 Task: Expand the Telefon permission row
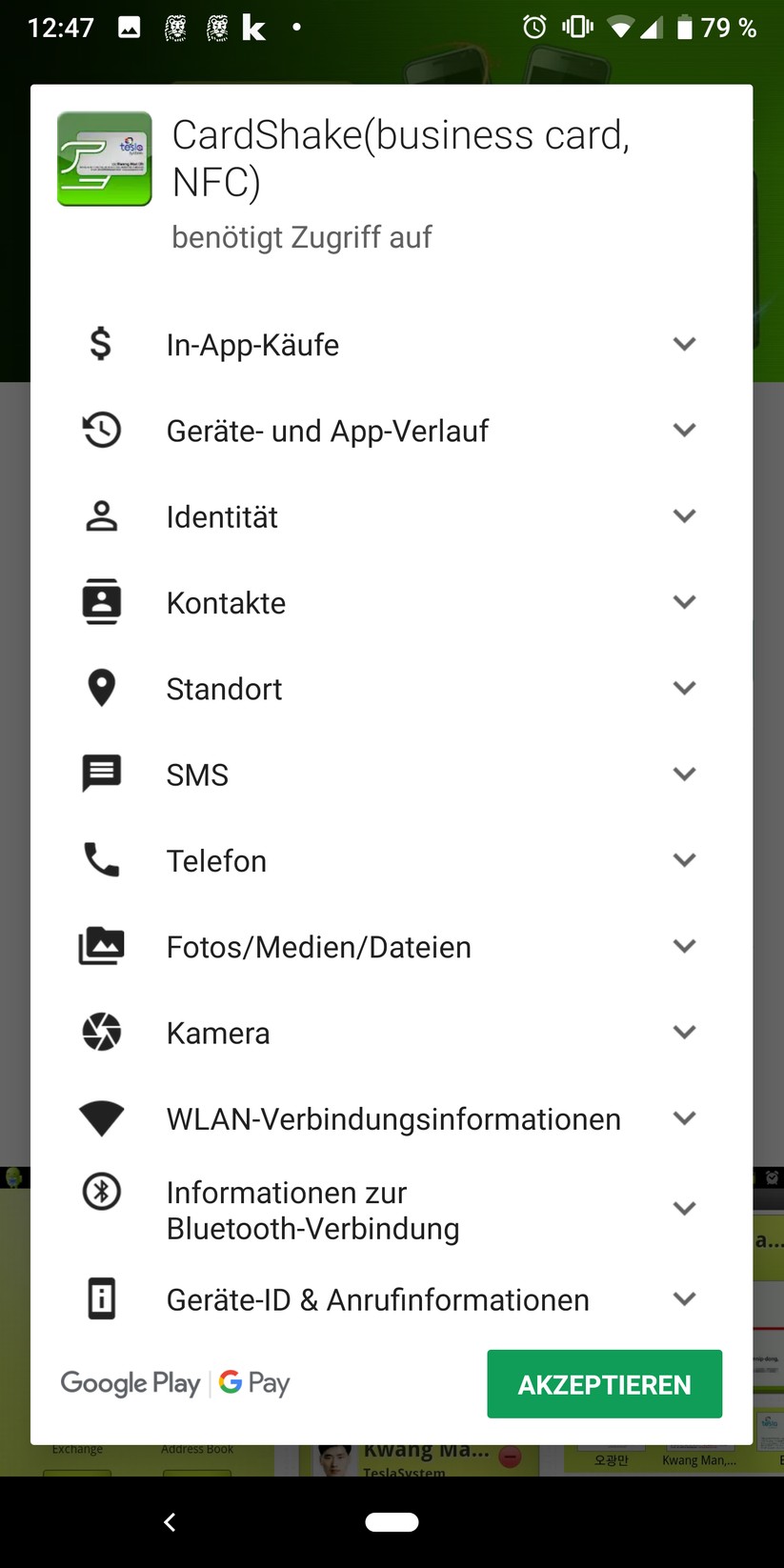(684, 860)
